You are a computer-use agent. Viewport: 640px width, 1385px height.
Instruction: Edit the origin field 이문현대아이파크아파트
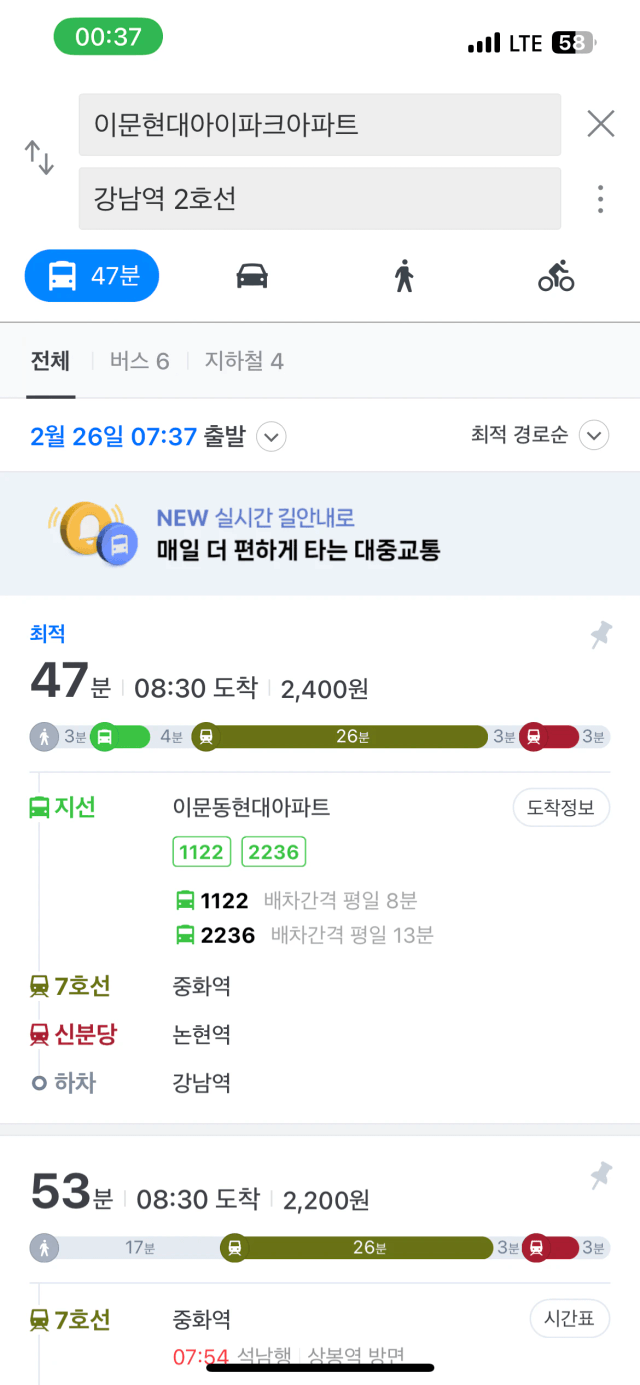(320, 125)
